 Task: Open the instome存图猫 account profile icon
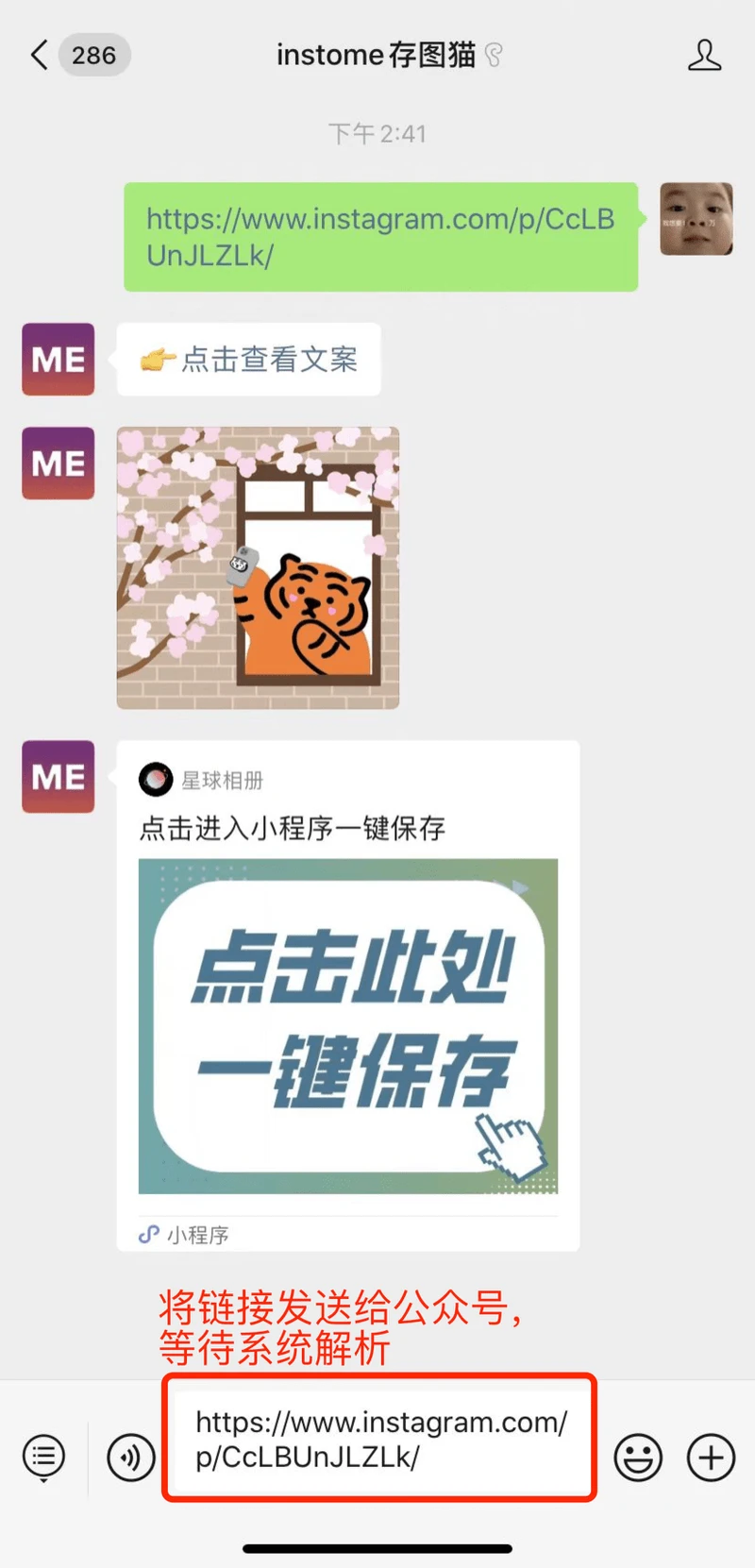click(x=704, y=55)
